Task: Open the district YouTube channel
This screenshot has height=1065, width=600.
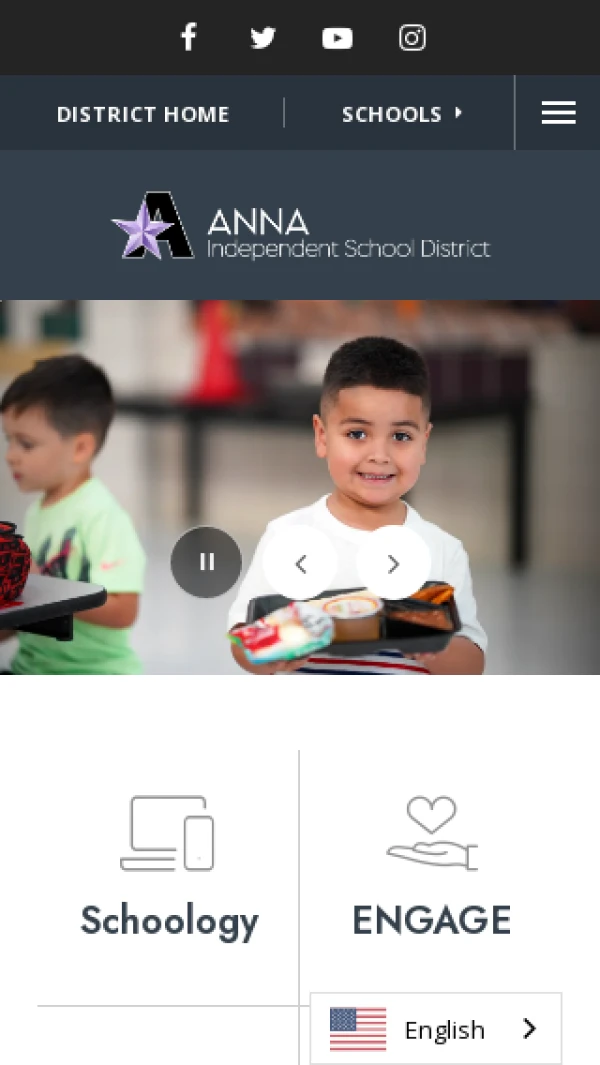Action: 337,38
